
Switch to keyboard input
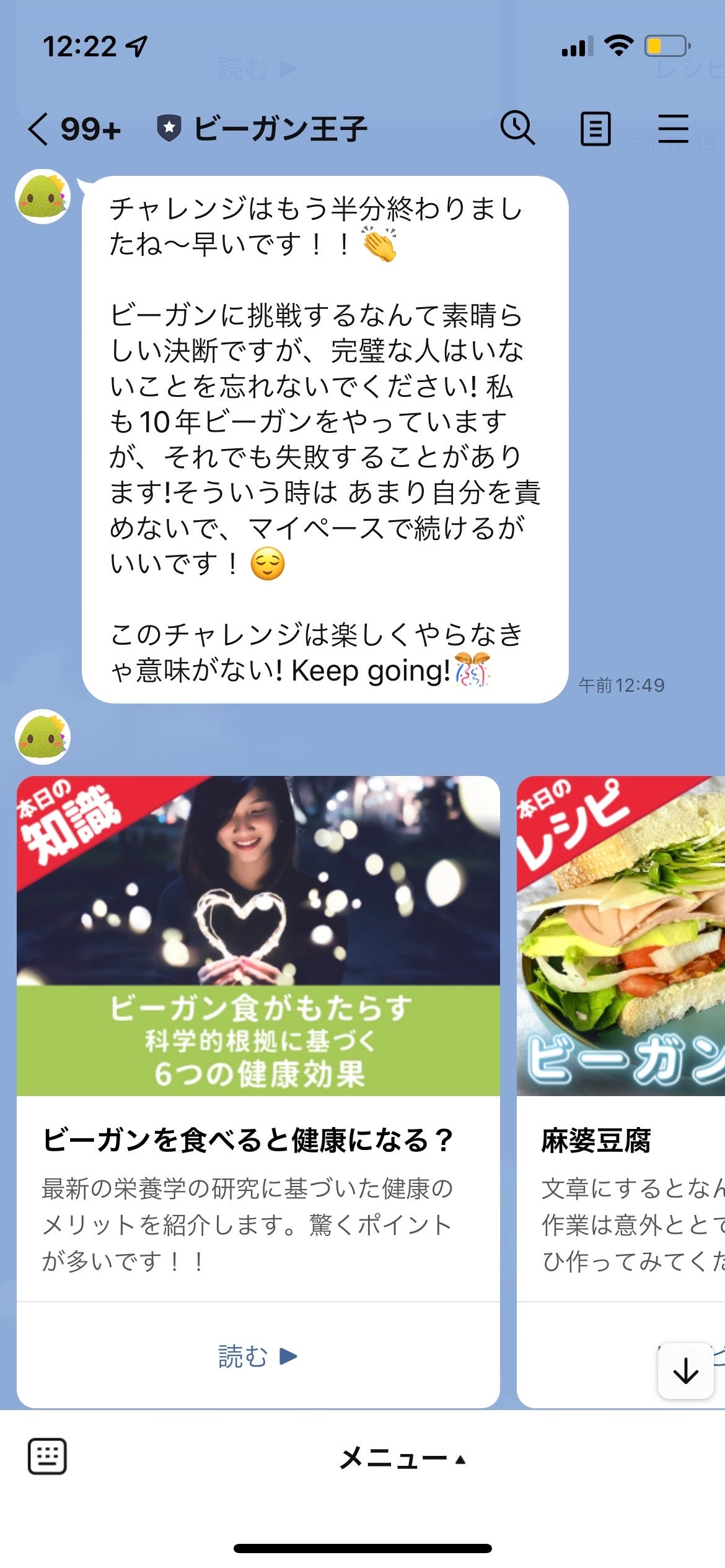(47, 1456)
